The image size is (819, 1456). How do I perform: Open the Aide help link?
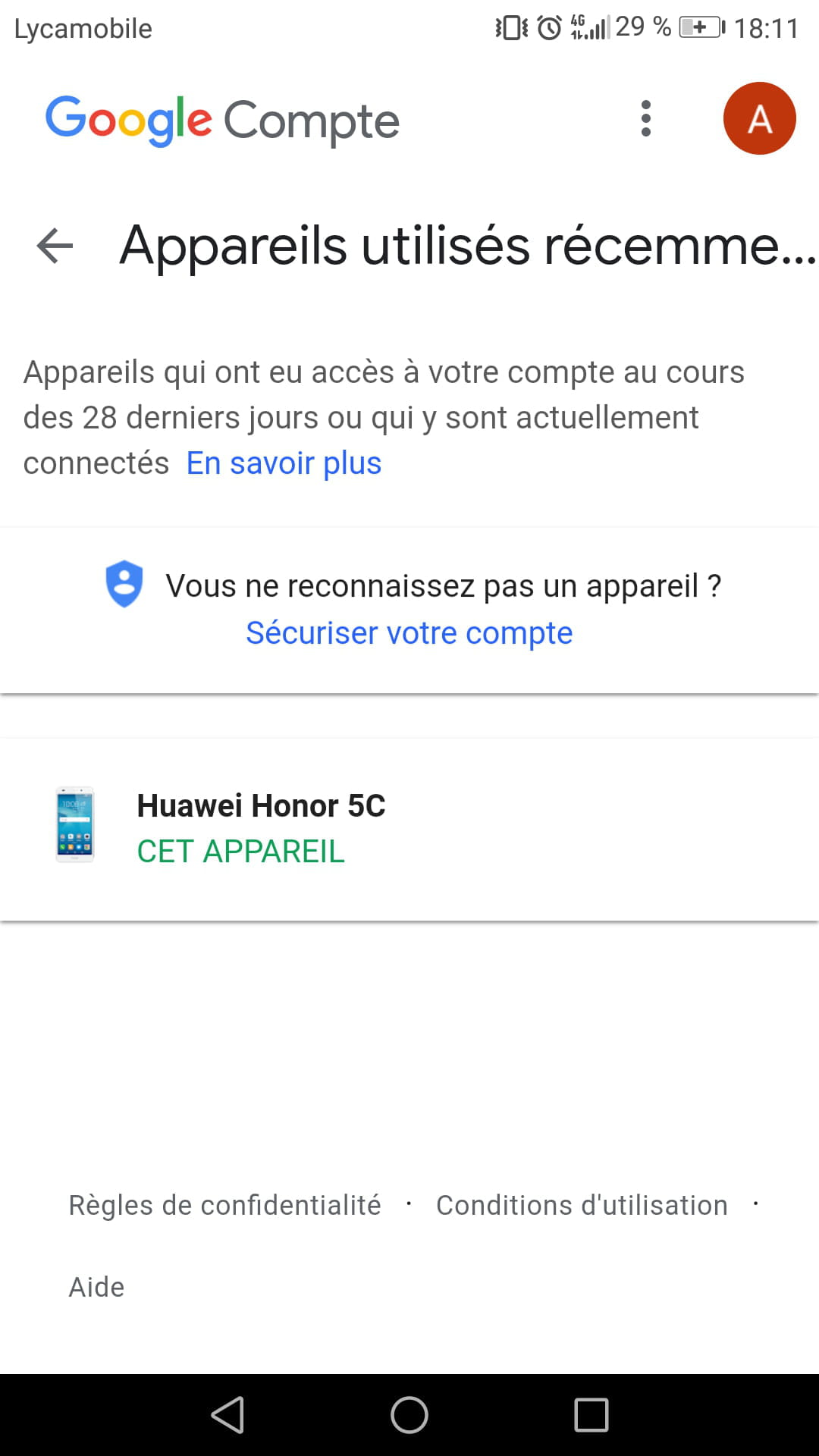click(96, 1287)
